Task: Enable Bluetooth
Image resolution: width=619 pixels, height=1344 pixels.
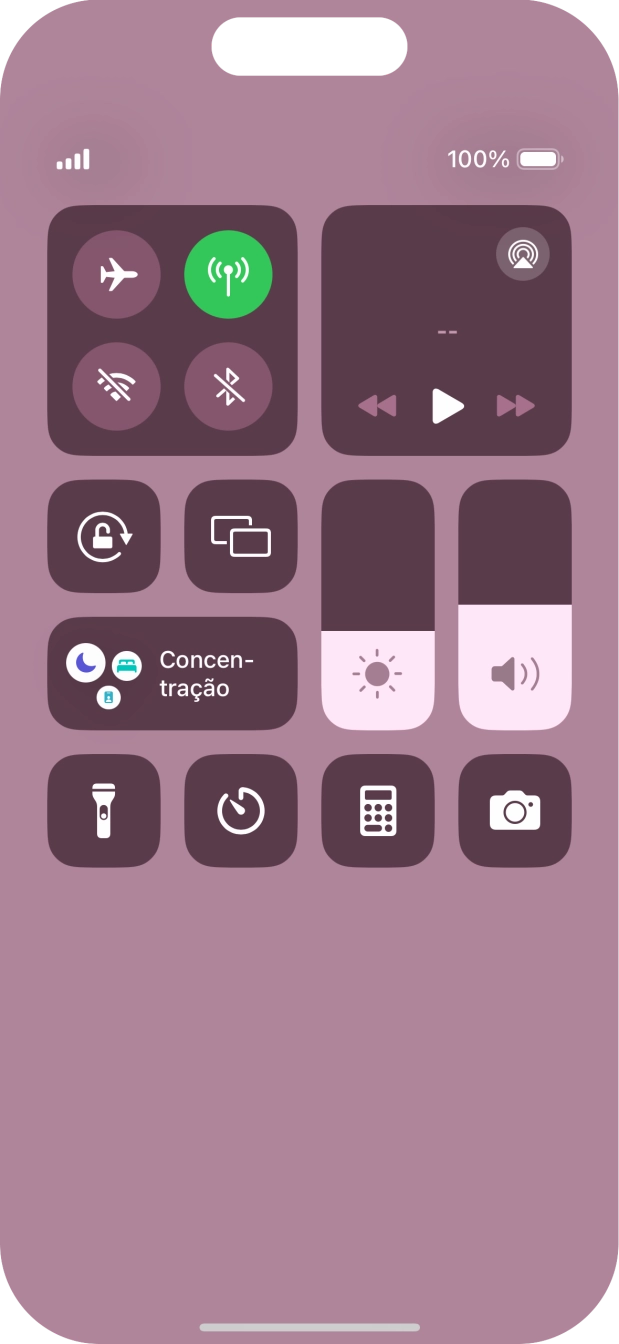Action: [x=229, y=387]
